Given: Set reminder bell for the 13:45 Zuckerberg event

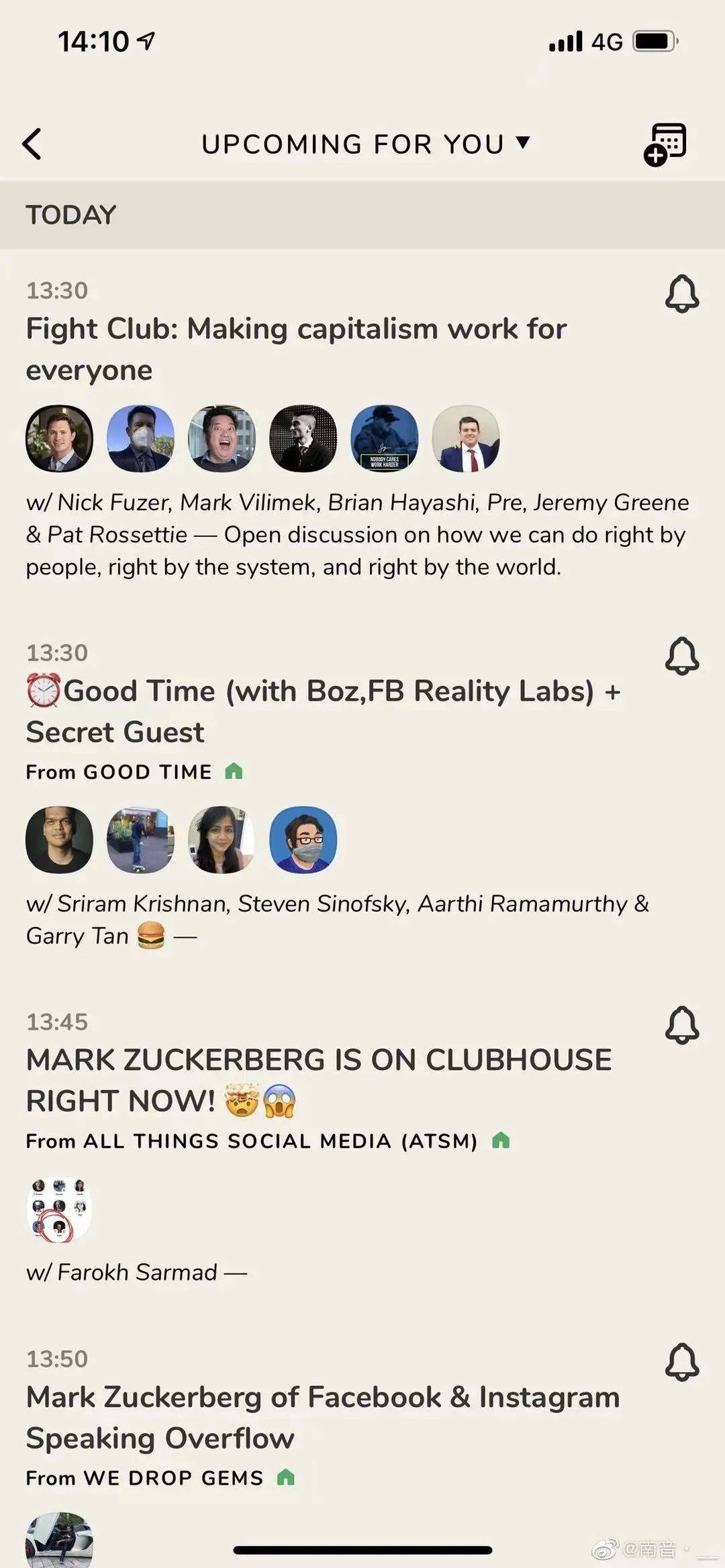Looking at the screenshot, I should (681, 1025).
